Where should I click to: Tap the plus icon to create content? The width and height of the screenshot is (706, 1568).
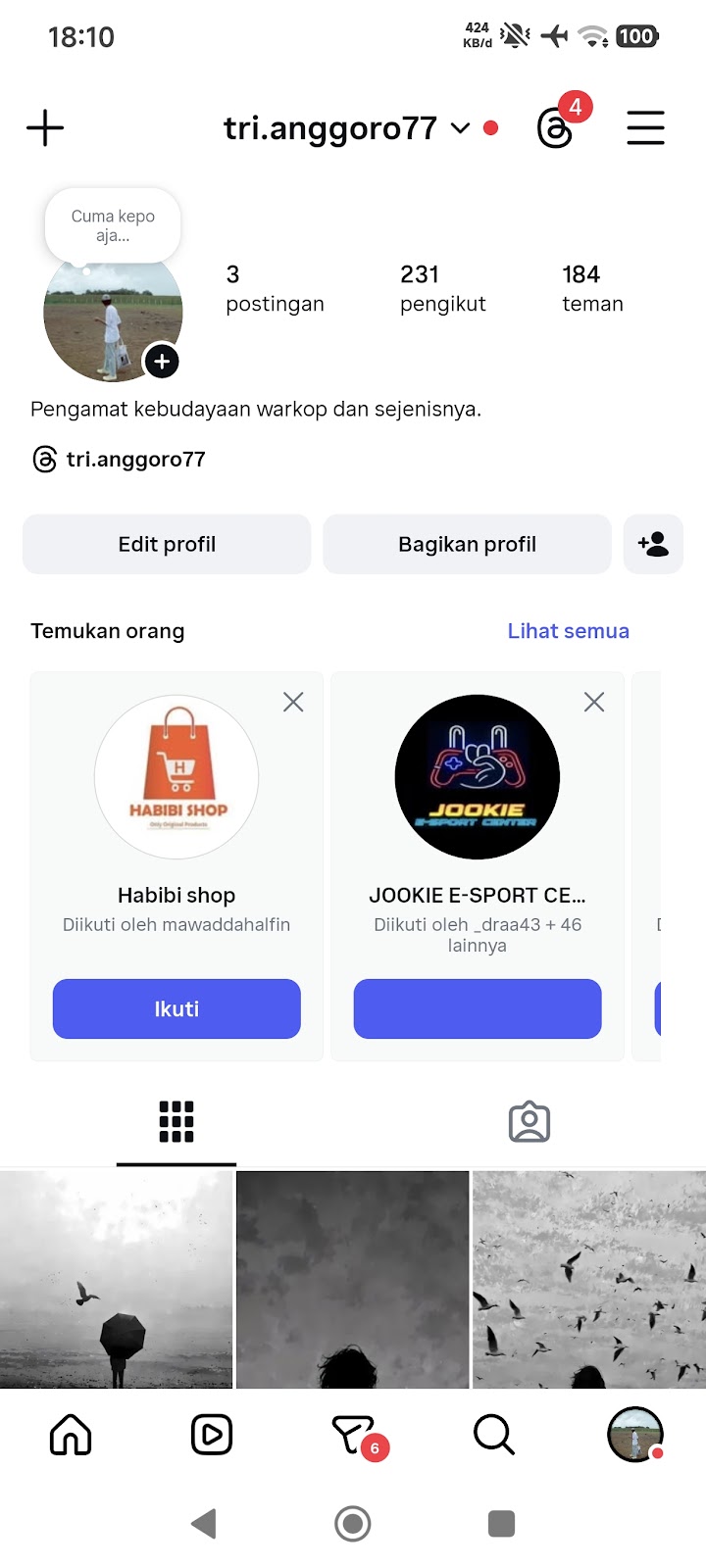point(45,128)
